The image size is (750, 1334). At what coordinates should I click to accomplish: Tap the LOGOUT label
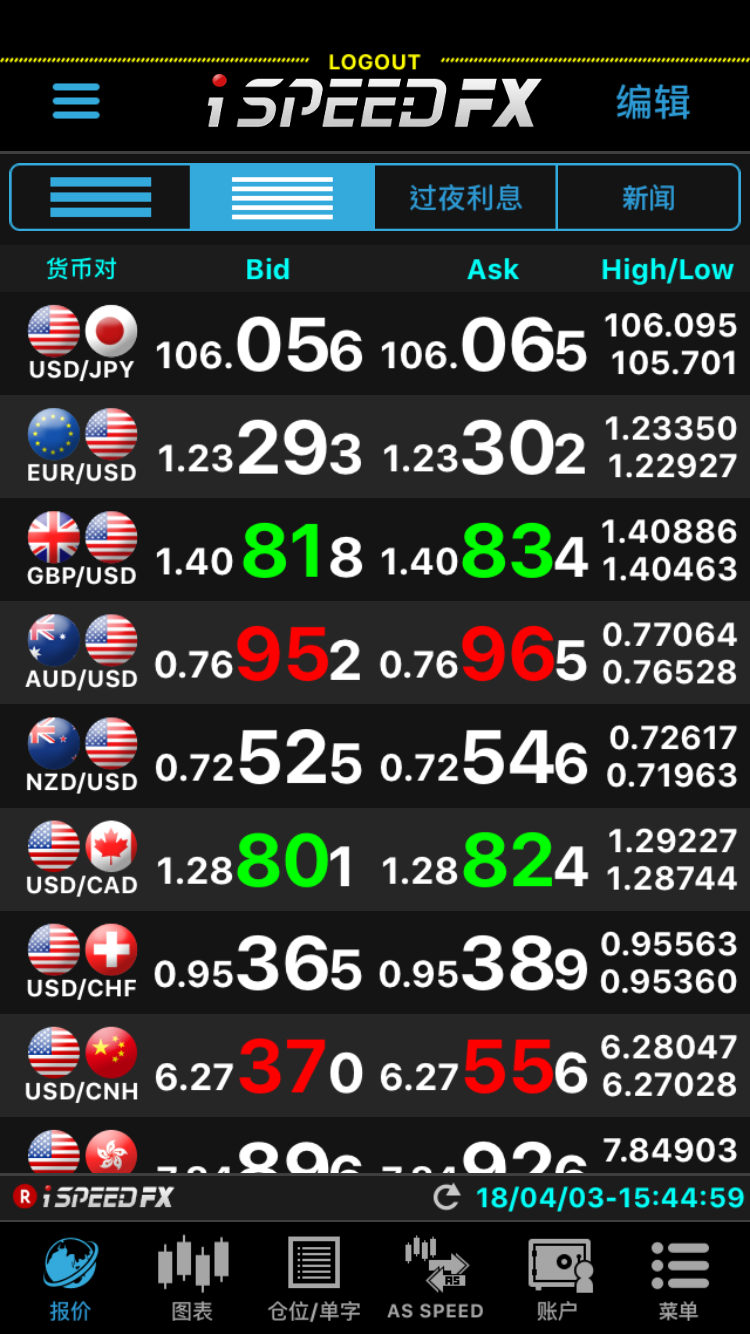pyautogui.click(x=374, y=62)
